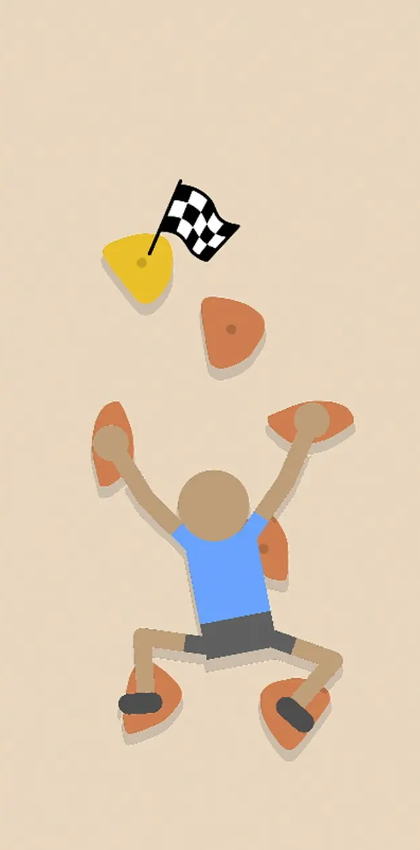Select the orange hold behind the climber's shoulder
Screen dimensions: 420x850
[275, 550]
